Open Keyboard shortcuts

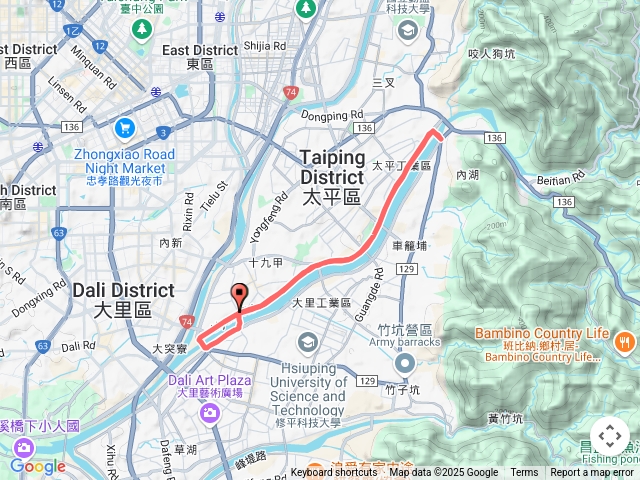tap(334, 473)
